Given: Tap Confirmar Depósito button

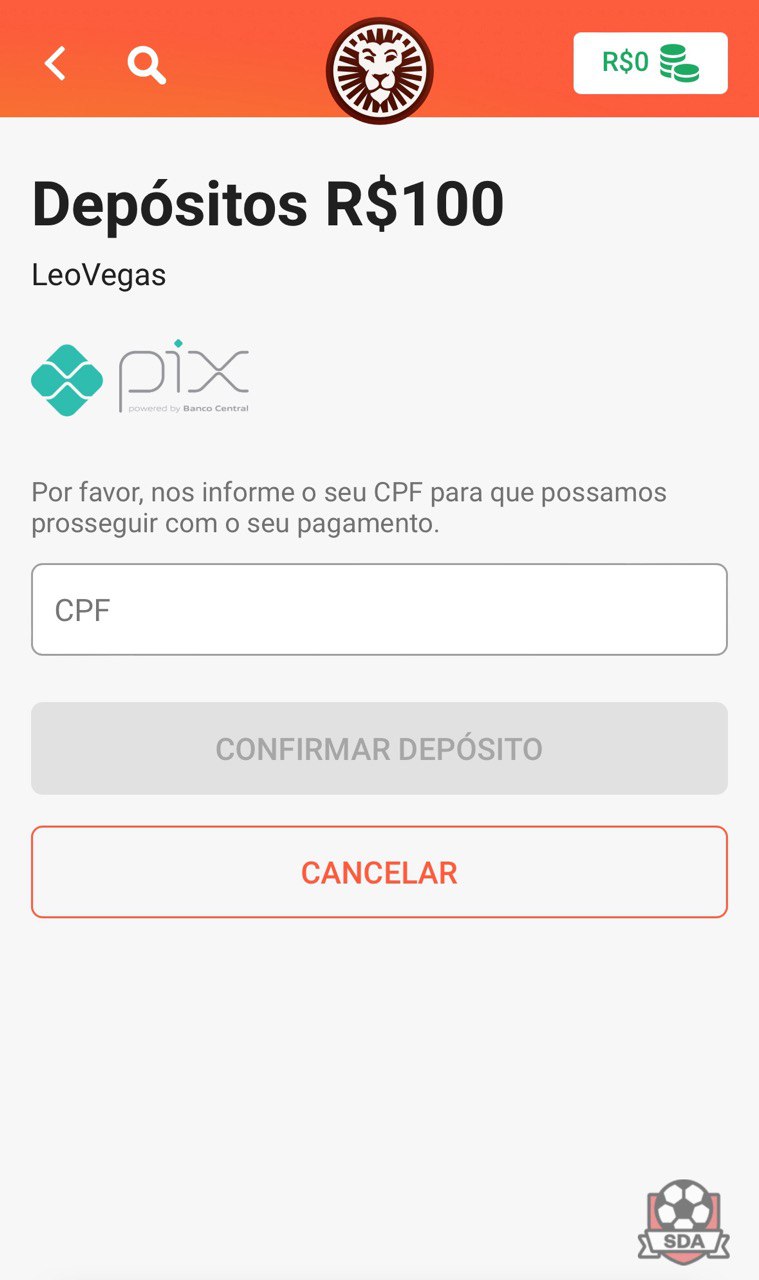Looking at the screenshot, I should (x=379, y=749).
